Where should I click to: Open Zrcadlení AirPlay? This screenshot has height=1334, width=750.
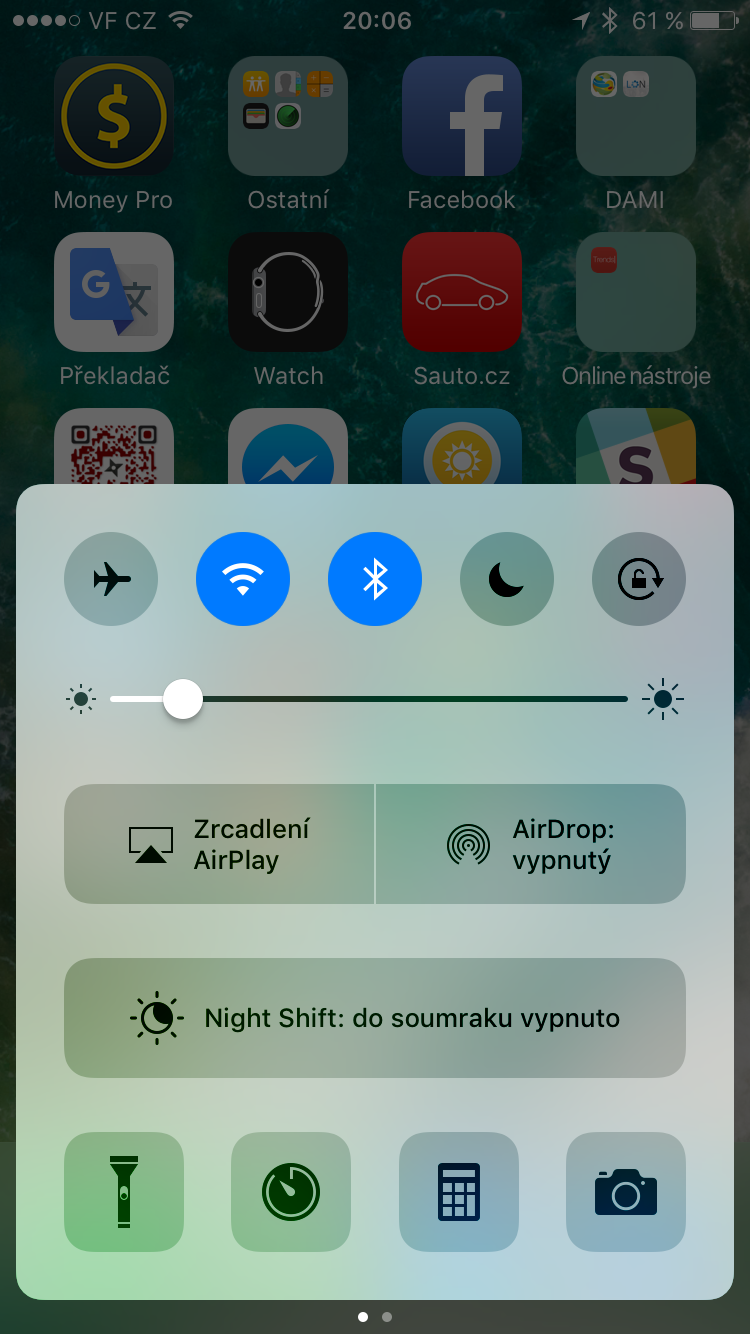click(x=219, y=844)
